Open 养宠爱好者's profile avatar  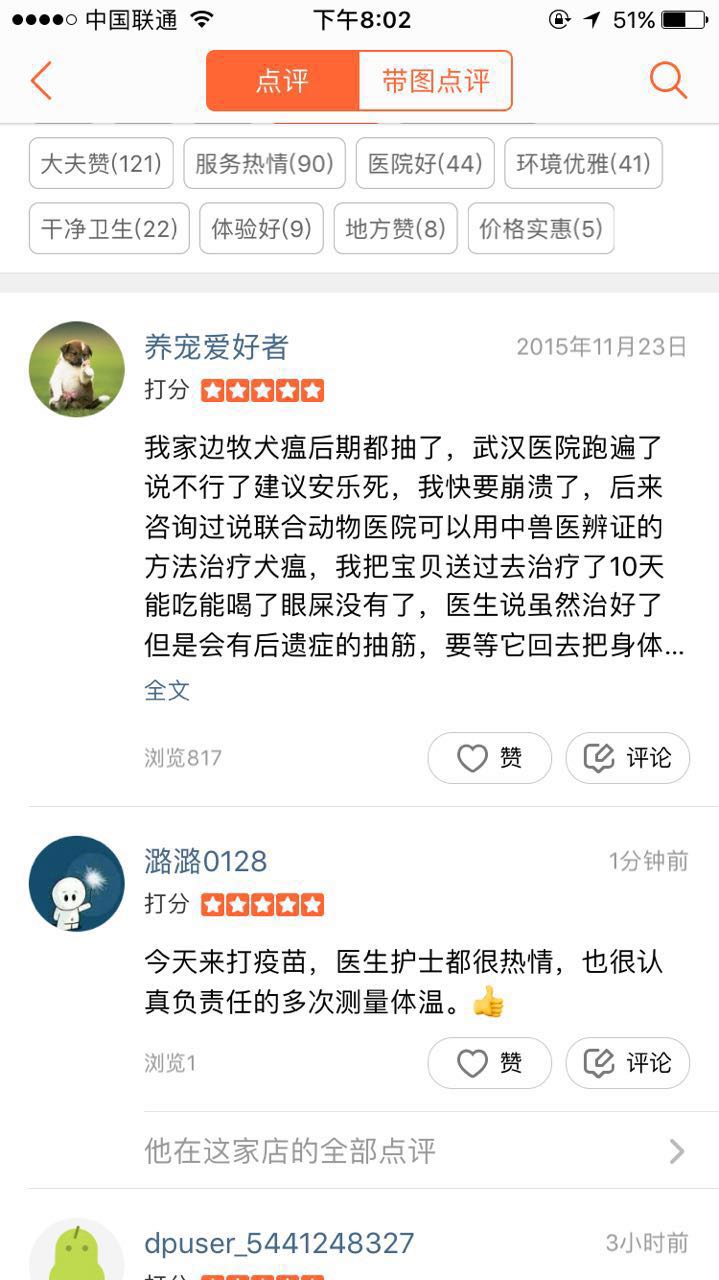77,369
